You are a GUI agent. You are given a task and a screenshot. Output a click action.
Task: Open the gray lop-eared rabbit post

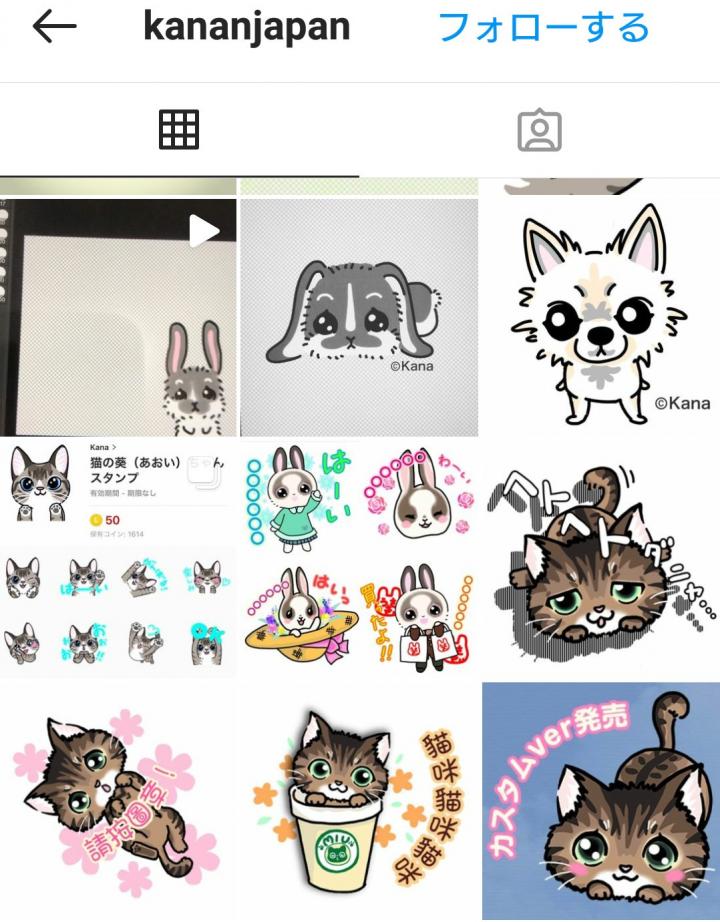click(x=359, y=317)
